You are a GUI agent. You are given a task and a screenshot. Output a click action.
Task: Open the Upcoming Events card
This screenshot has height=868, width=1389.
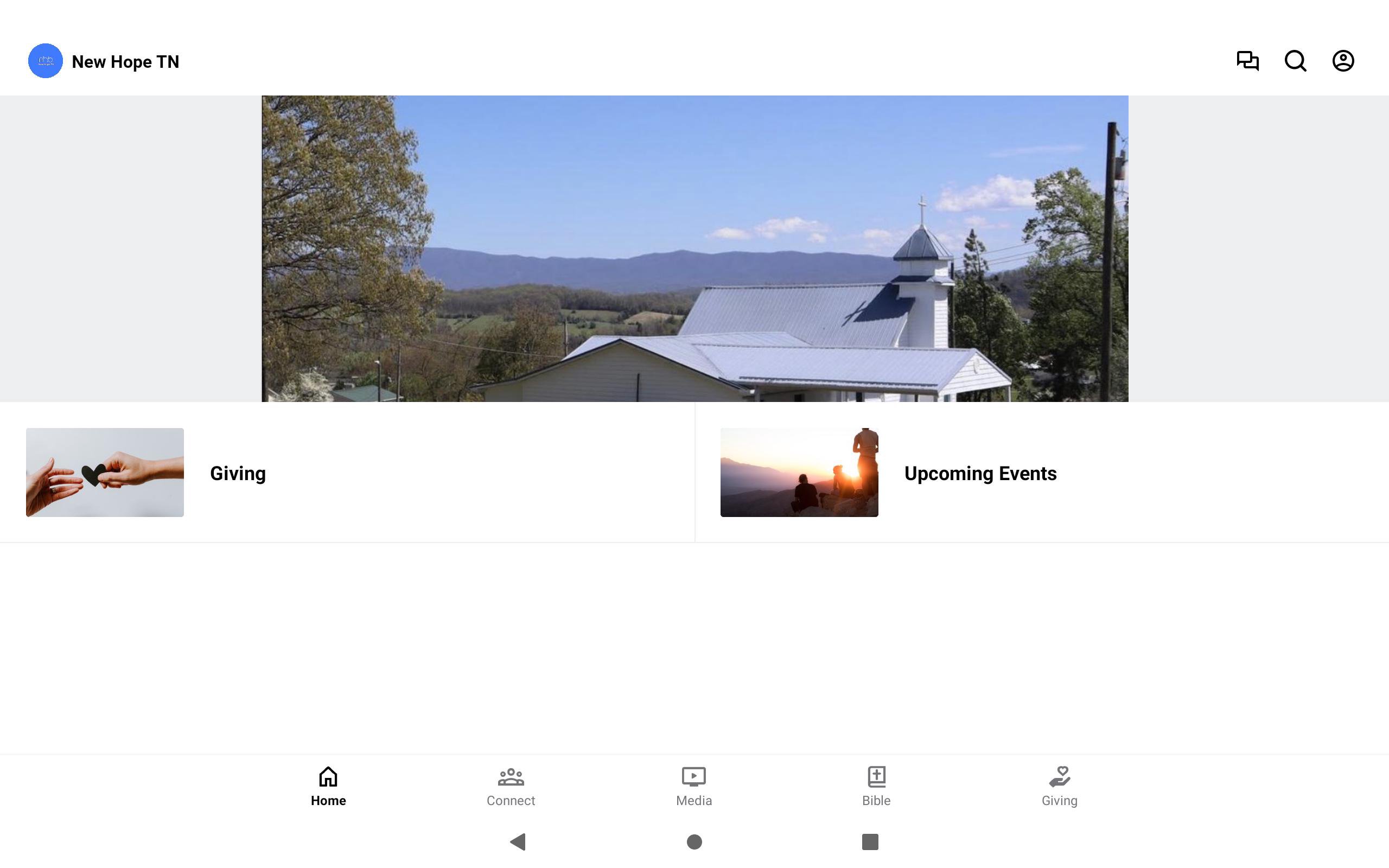point(1041,473)
